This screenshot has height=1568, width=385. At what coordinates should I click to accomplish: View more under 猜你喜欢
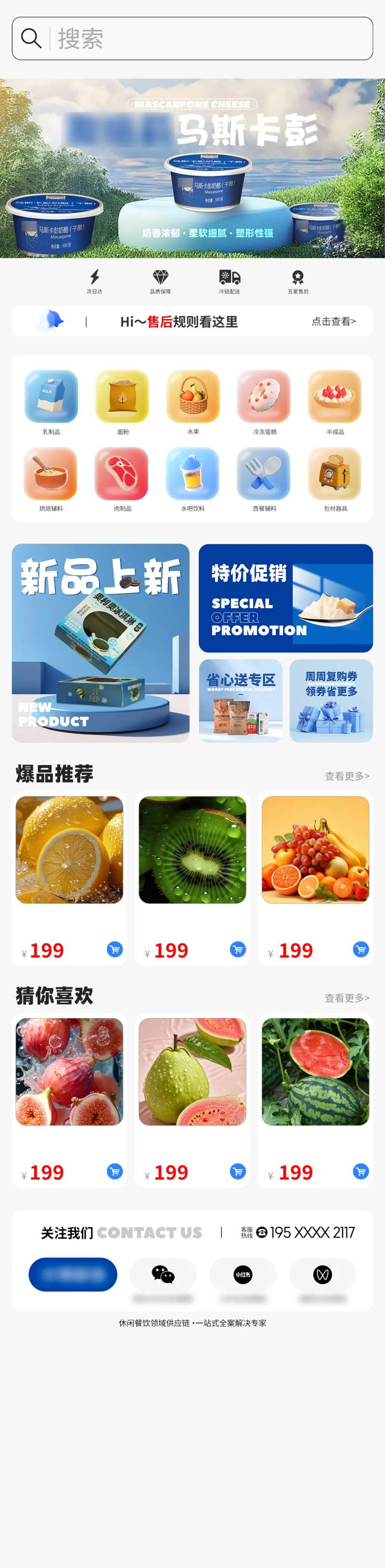pyautogui.click(x=346, y=998)
